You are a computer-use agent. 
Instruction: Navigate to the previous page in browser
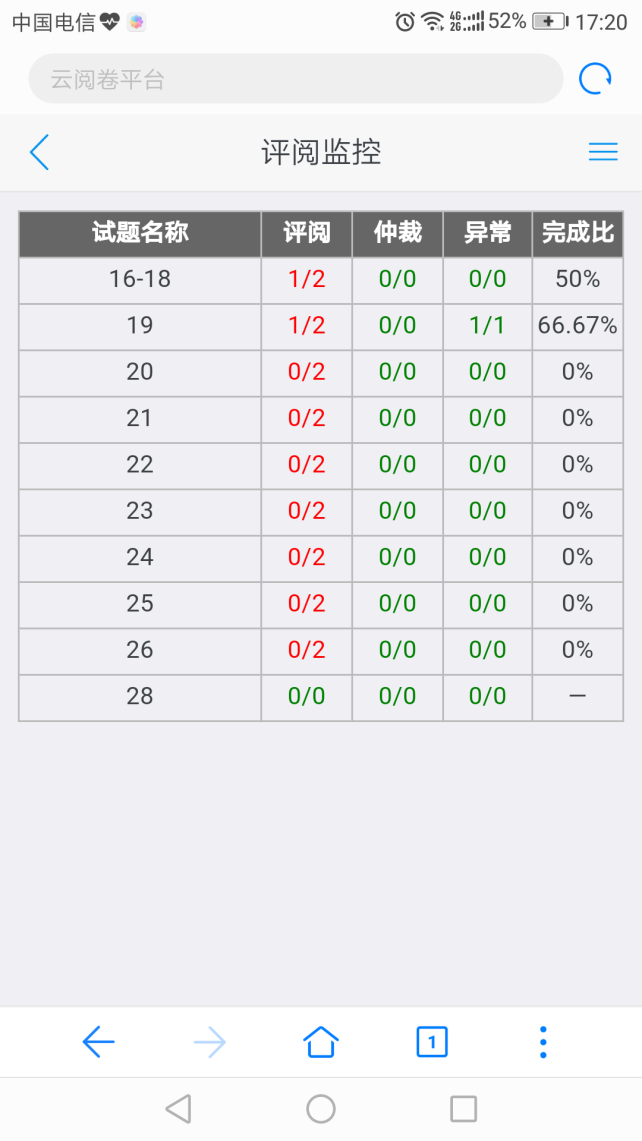[98, 1042]
